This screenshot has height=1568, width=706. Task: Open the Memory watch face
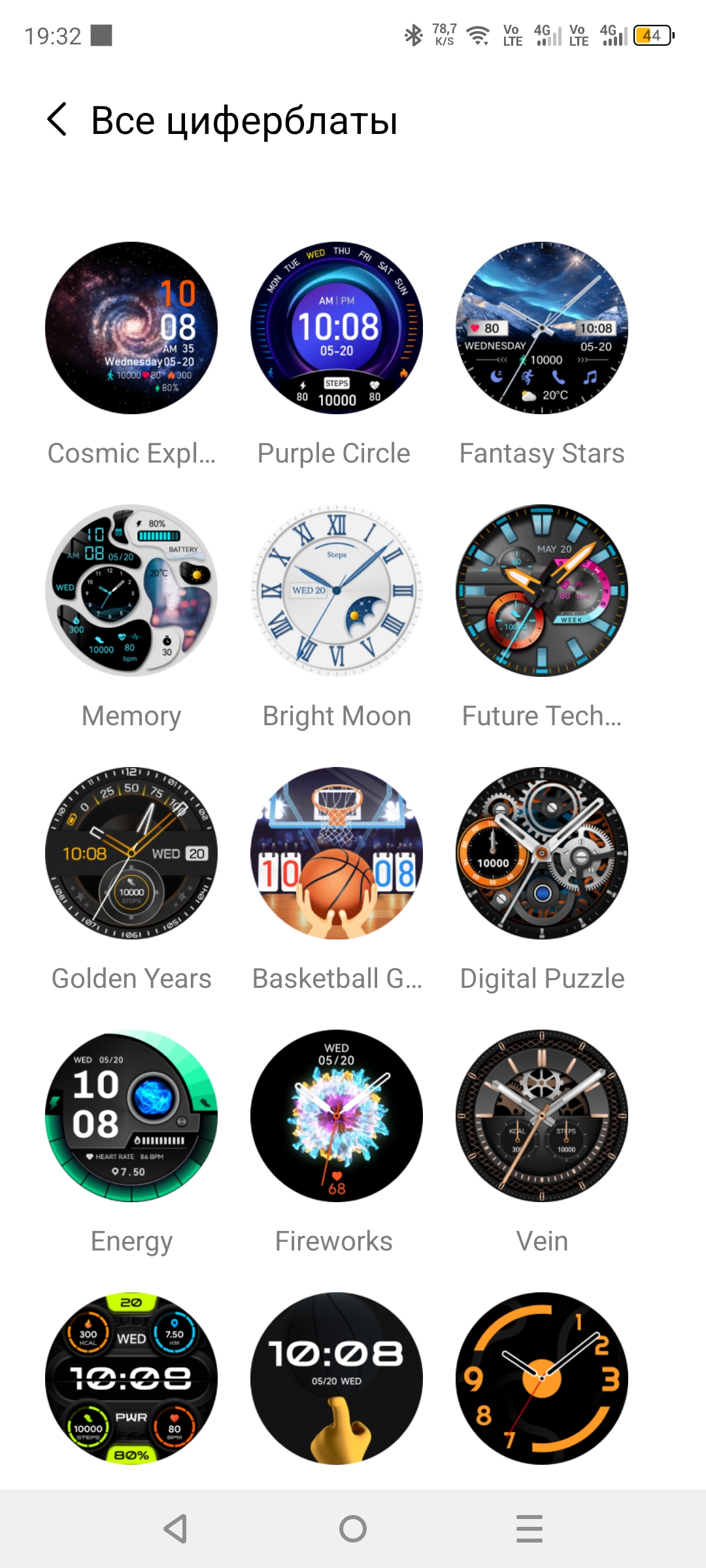point(131,591)
